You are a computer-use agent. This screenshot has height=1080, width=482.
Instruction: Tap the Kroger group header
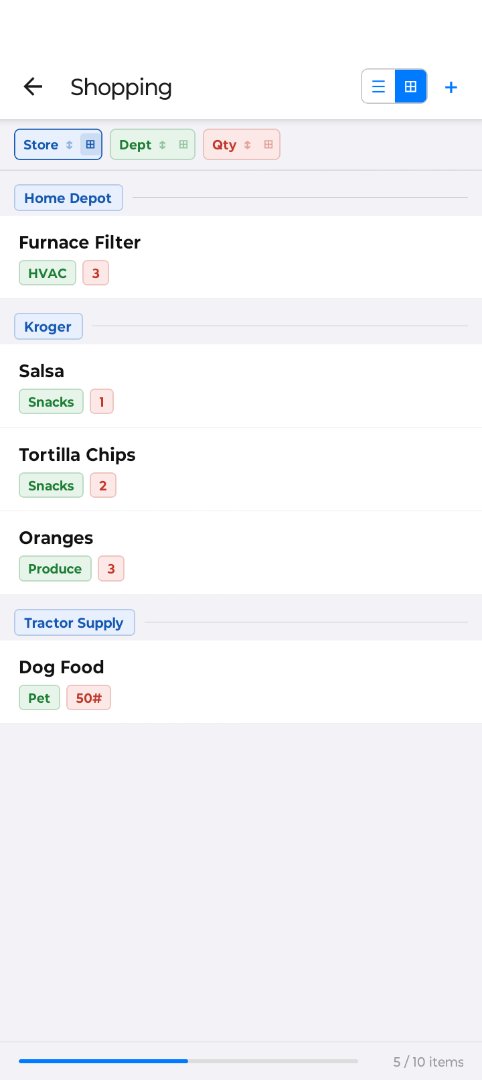point(48,326)
